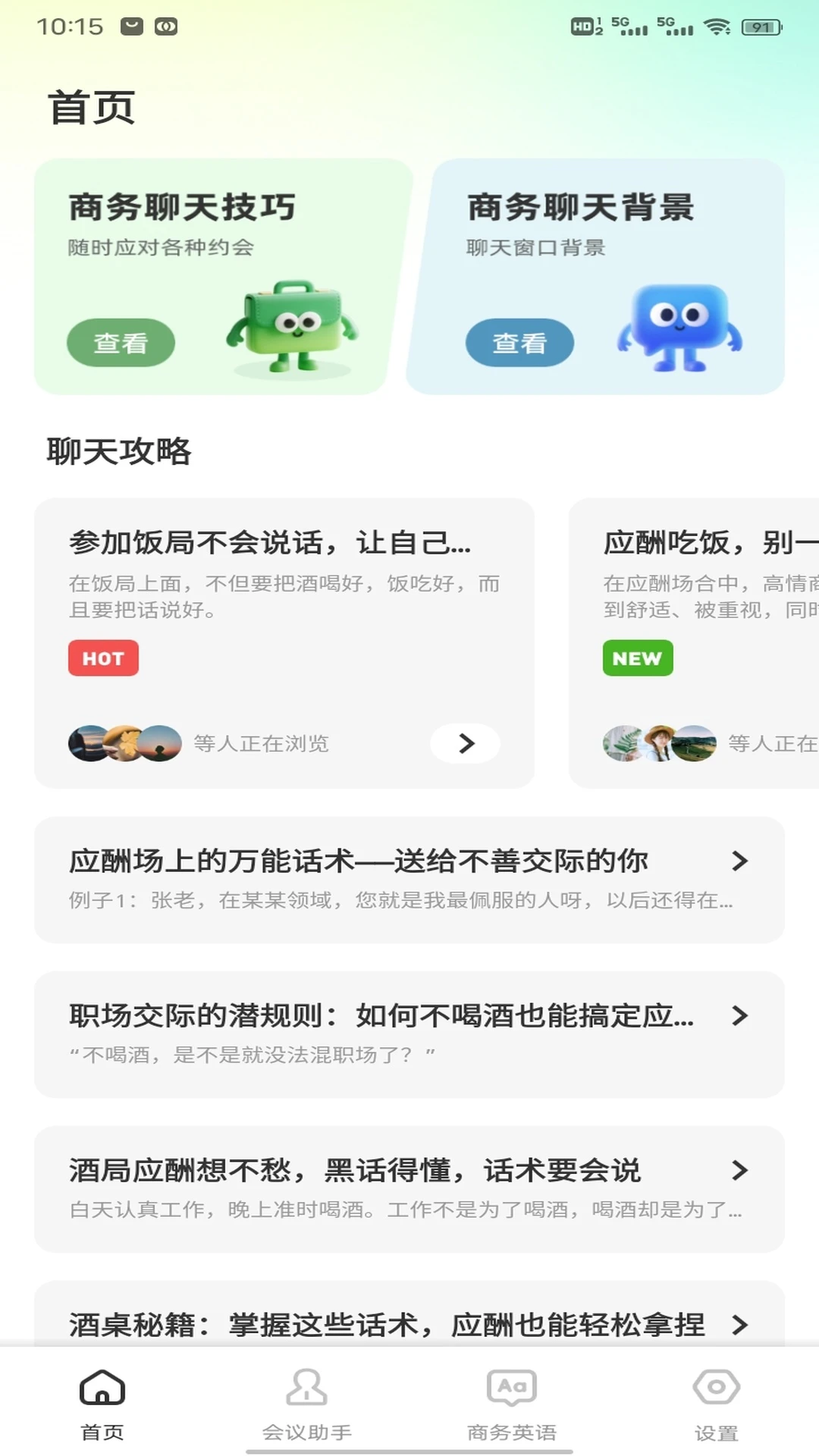The height and width of the screenshot is (1456, 819).
Task: Switch to the 商务英语 tab
Action: coord(512,1404)
